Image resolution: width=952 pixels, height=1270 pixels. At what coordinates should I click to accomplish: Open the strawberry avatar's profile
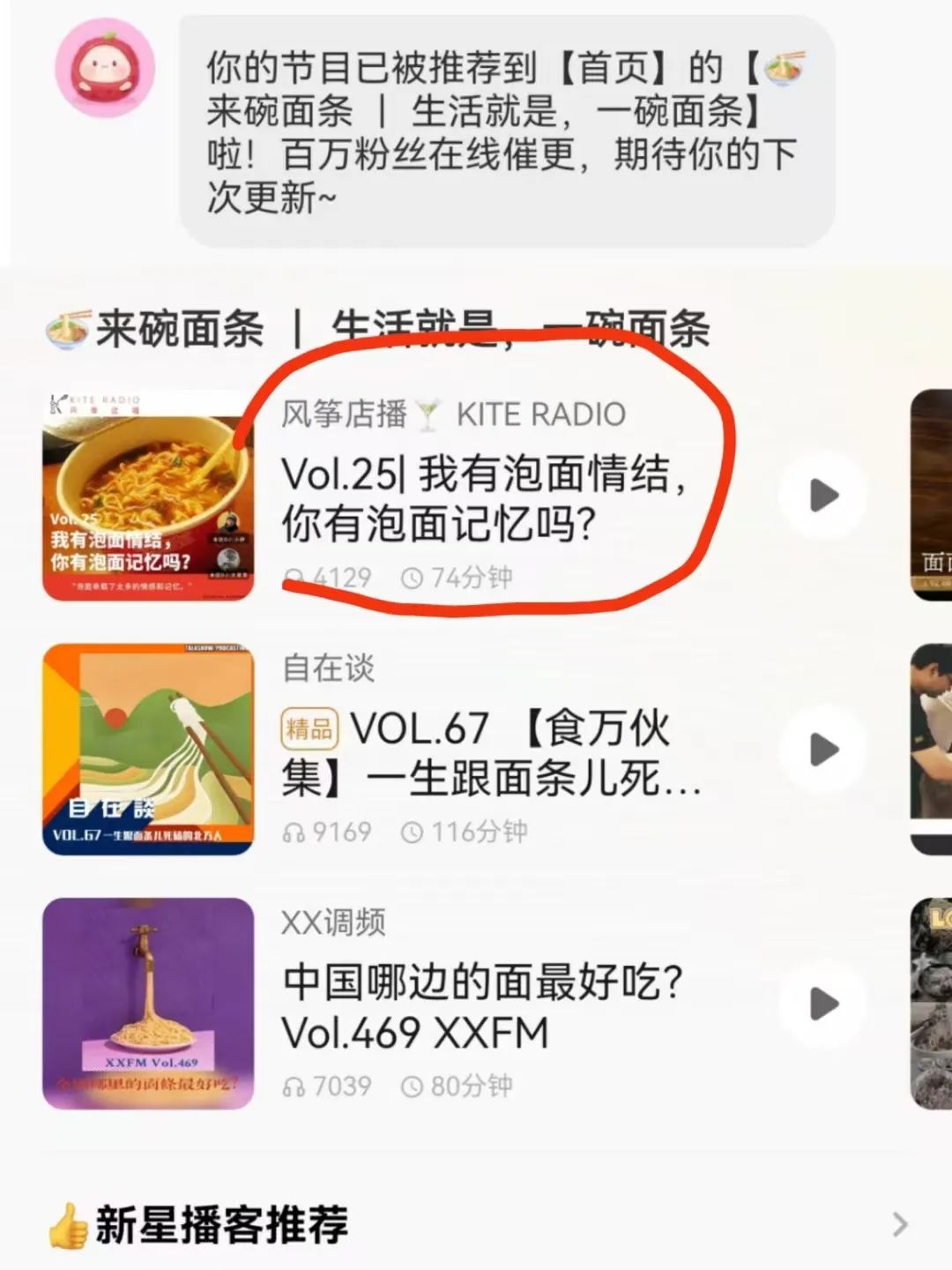tap(105, 67)
